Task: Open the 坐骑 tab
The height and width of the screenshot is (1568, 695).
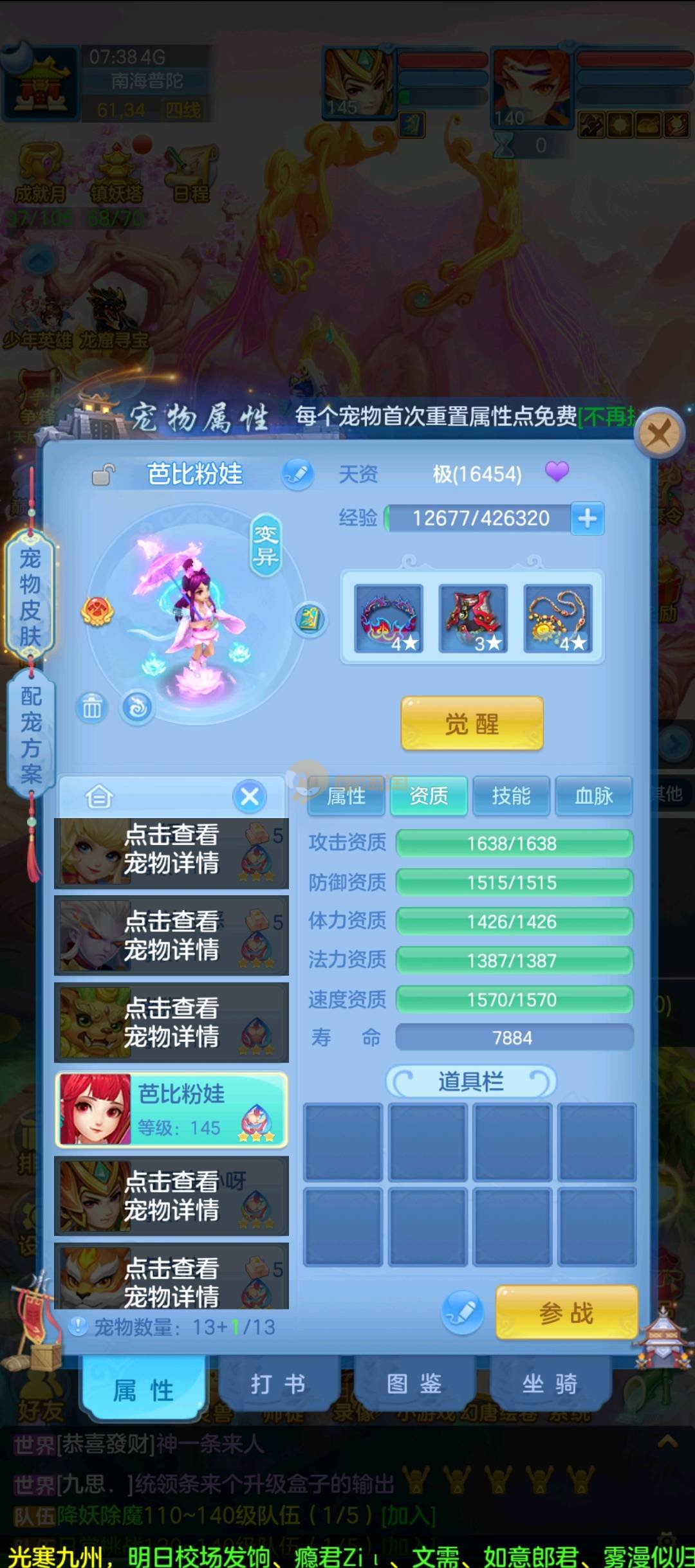Action: (x=550, y=1384)
